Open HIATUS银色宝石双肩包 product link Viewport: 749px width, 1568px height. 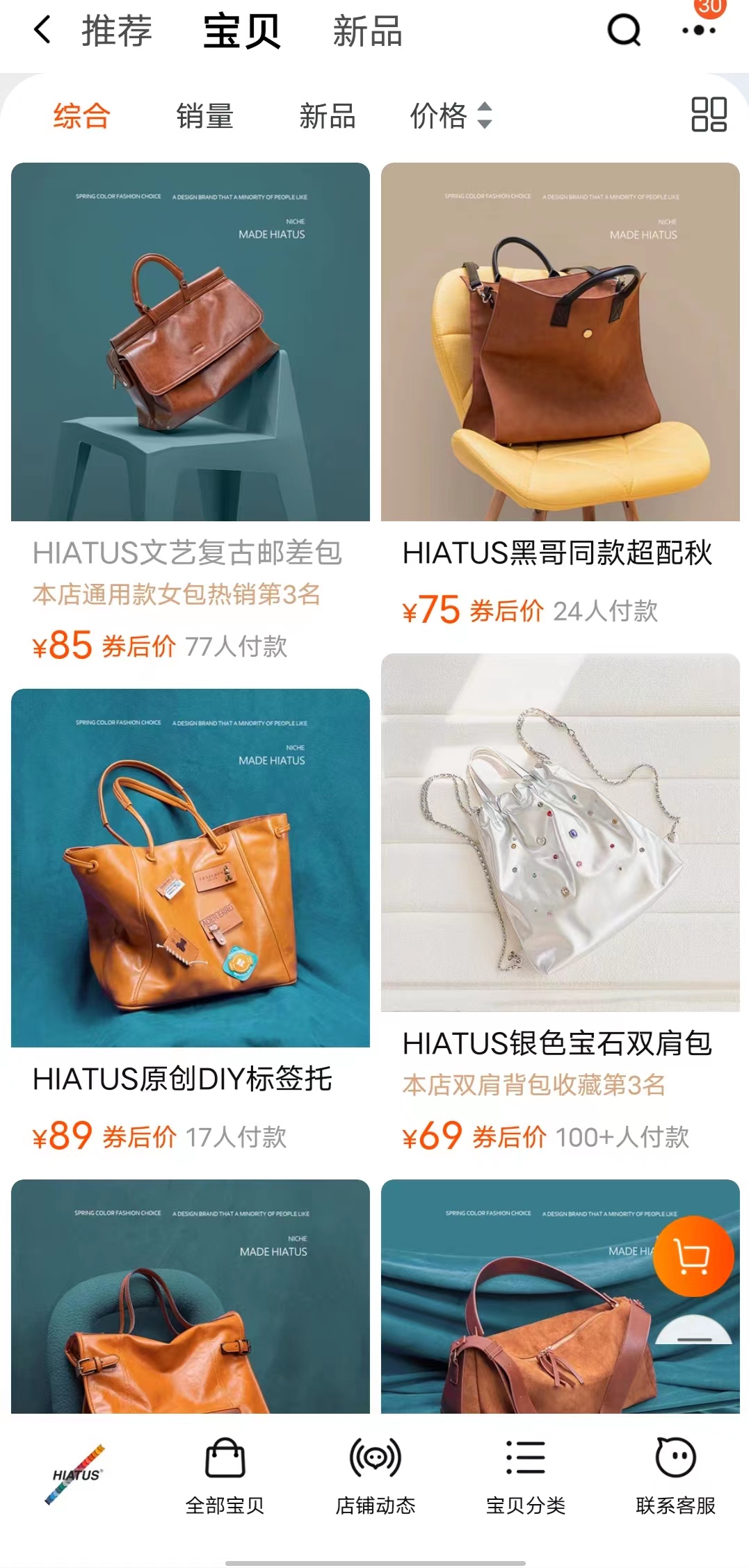pyautogui.click(x=561, y=1045)
